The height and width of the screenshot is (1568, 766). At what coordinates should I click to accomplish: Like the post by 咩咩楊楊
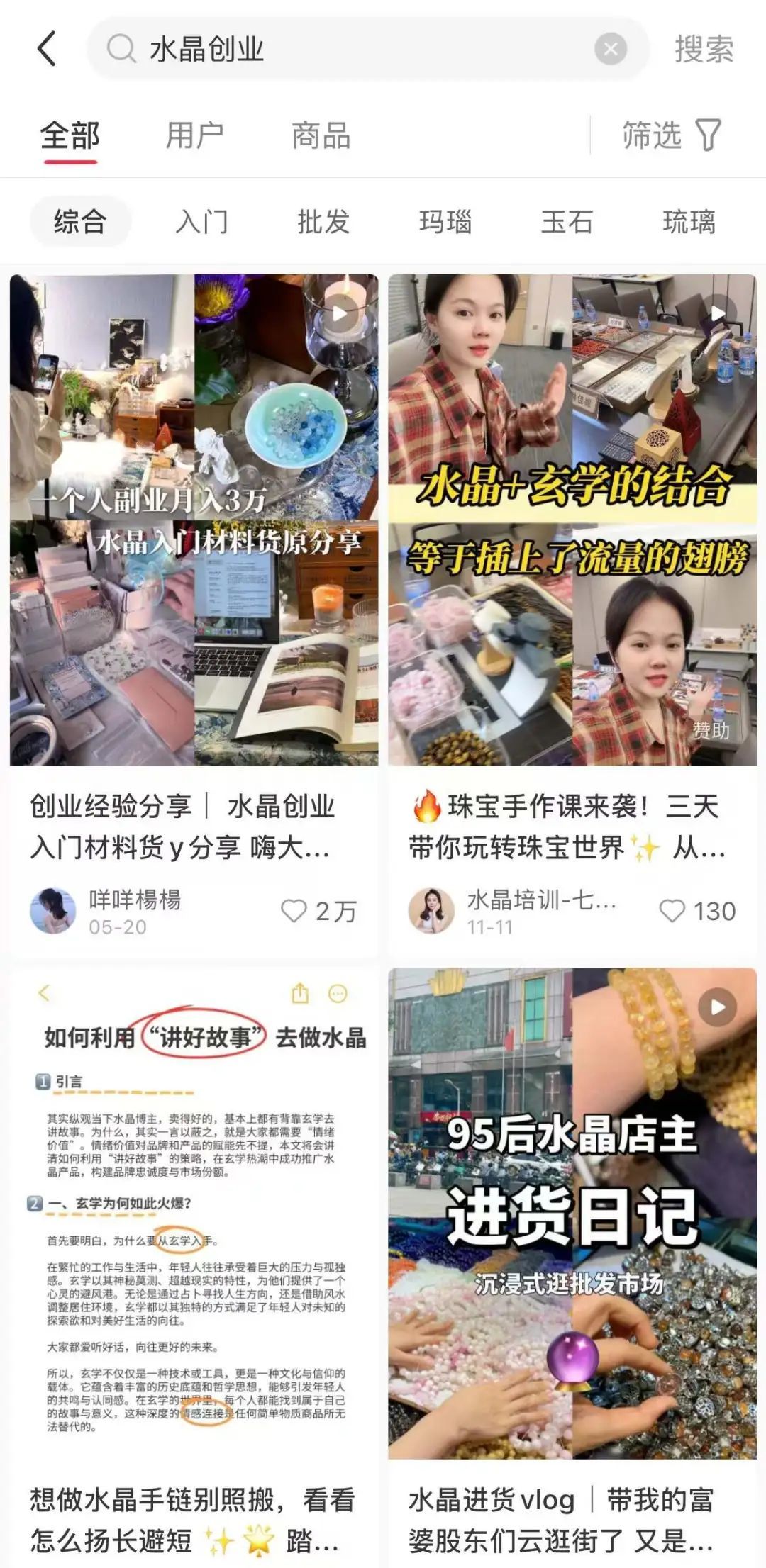click(294, 911)
